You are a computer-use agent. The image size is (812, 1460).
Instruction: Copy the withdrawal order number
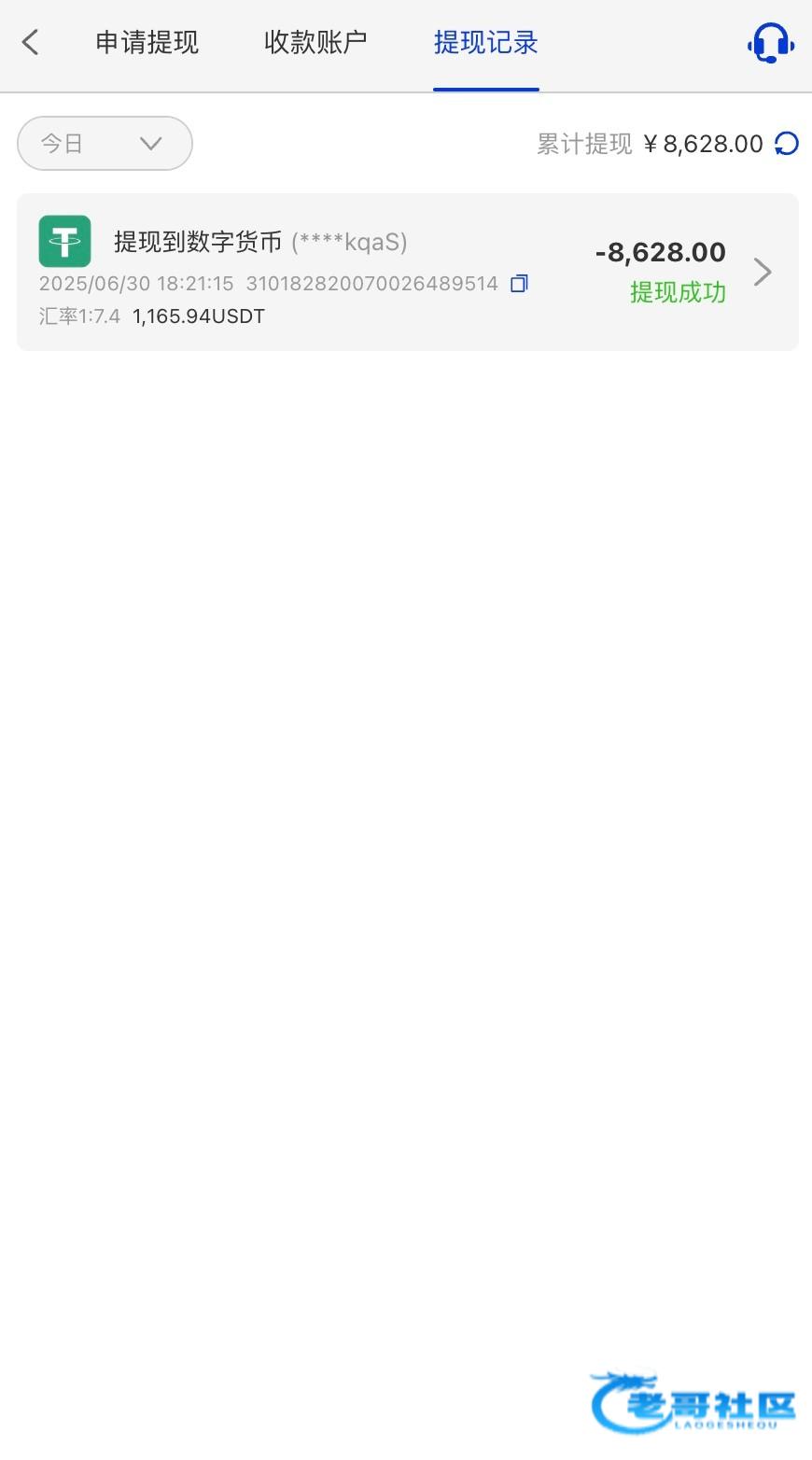(x=520, y=283)
